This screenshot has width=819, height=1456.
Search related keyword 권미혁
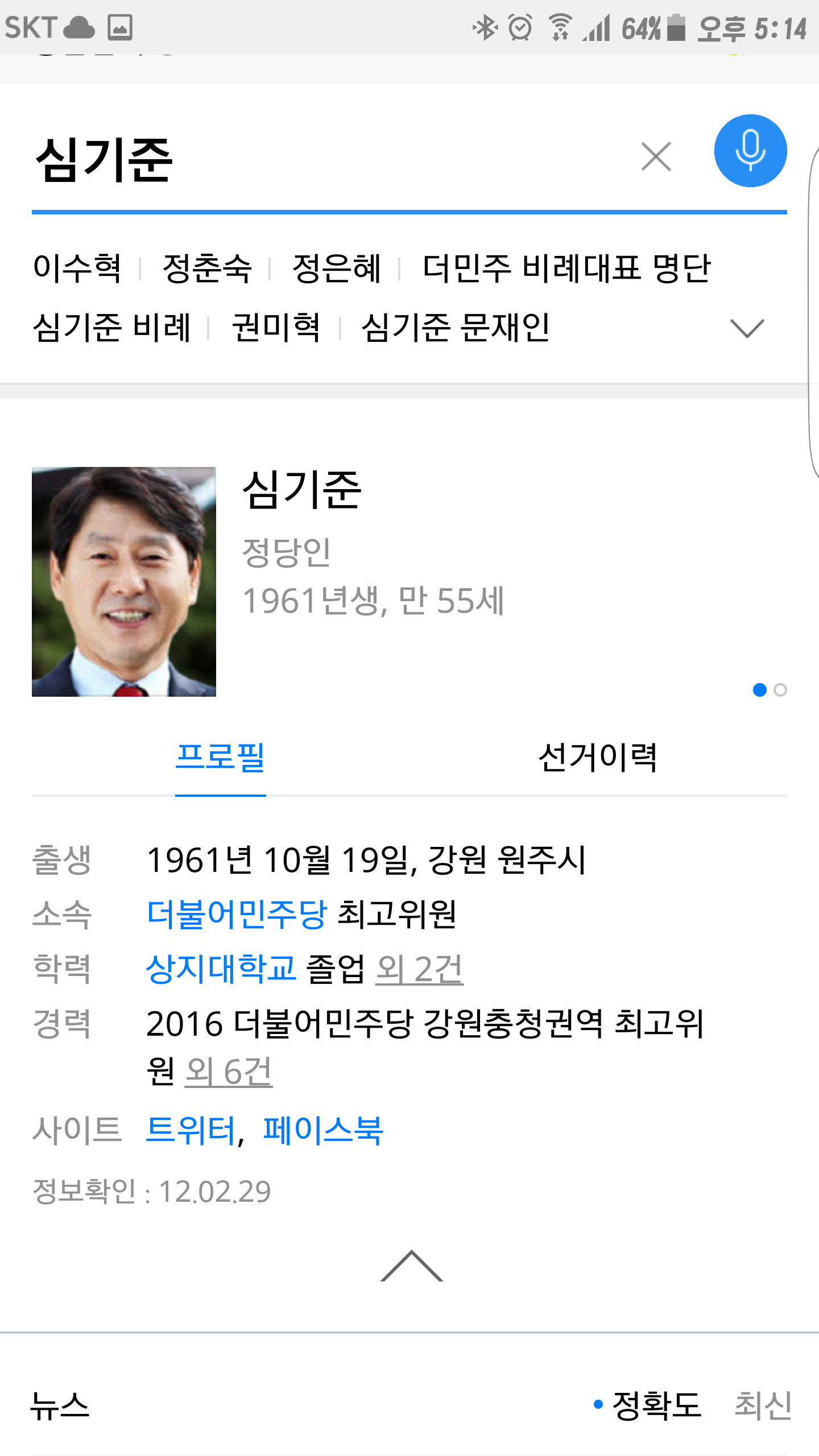click(276, 328)
